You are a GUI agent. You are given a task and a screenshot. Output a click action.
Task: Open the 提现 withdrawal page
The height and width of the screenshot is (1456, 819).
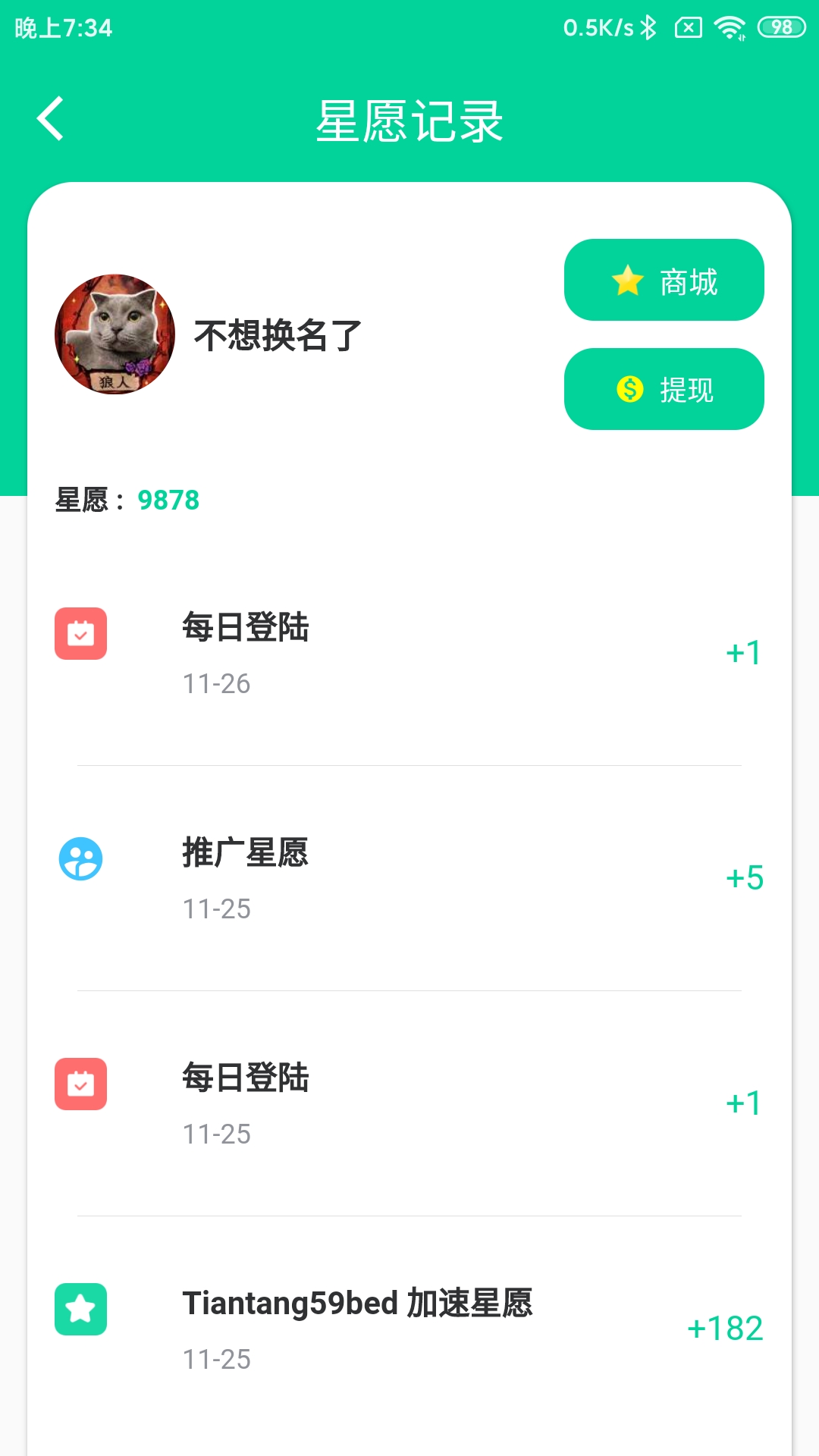(664, 390)
